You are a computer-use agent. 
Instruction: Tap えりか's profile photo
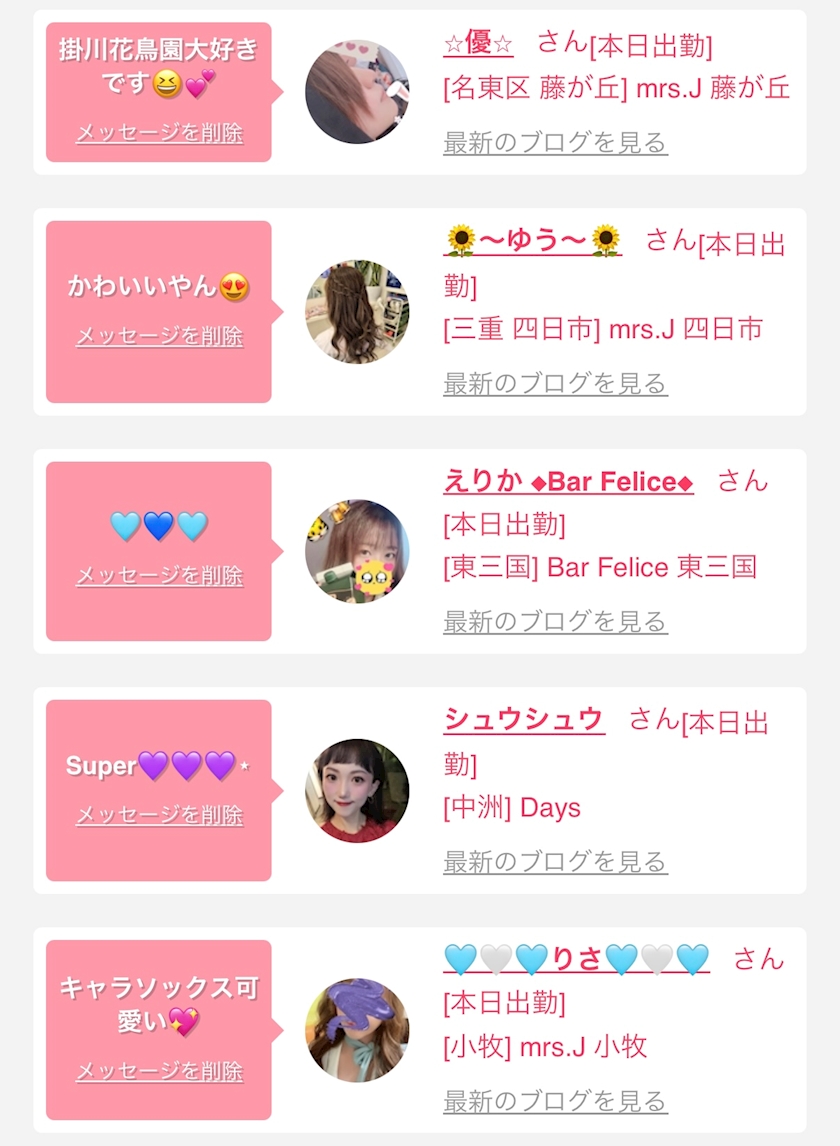coord(357,552)
